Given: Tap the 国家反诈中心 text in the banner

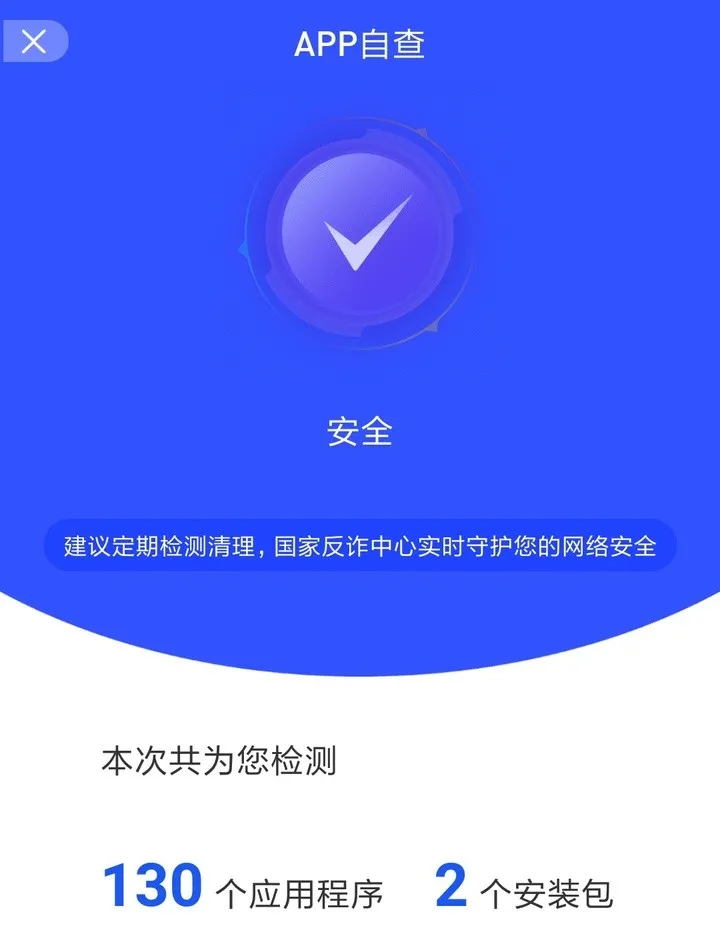Looking at the screenshot, I should (x=345, y=548).
